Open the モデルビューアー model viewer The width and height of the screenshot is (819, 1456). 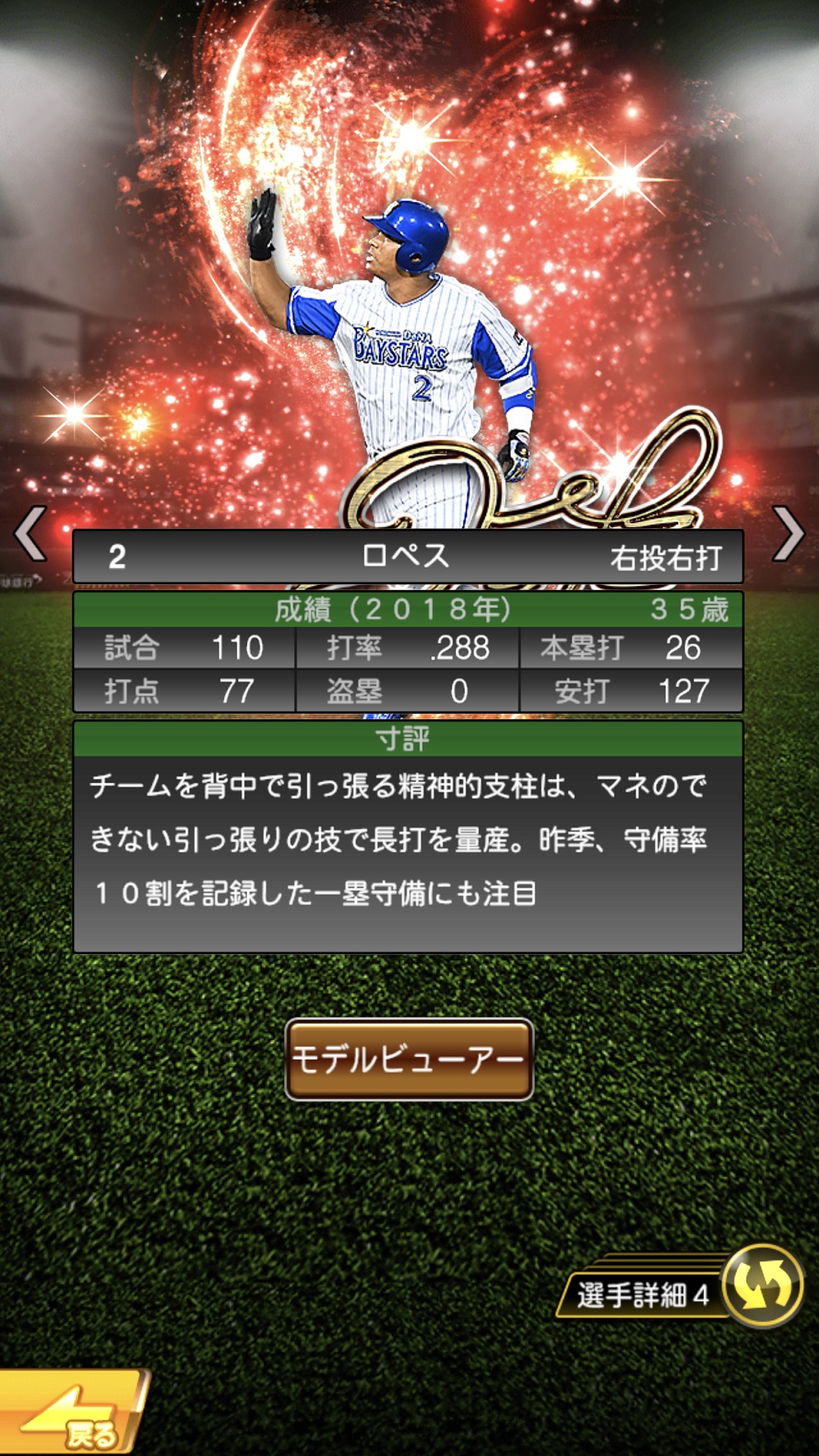point(409,1059)
